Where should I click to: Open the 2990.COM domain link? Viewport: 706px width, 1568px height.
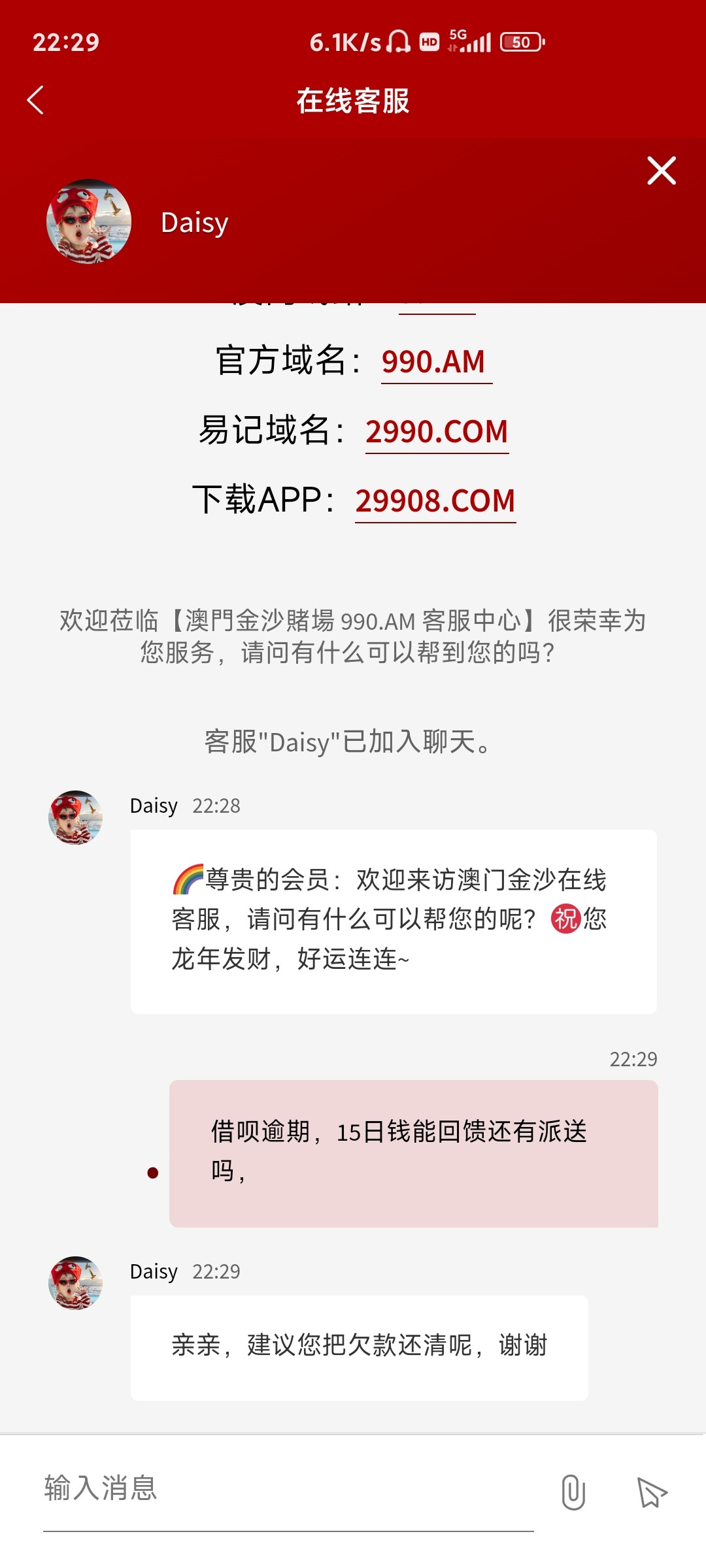click(x=437, y=432)
